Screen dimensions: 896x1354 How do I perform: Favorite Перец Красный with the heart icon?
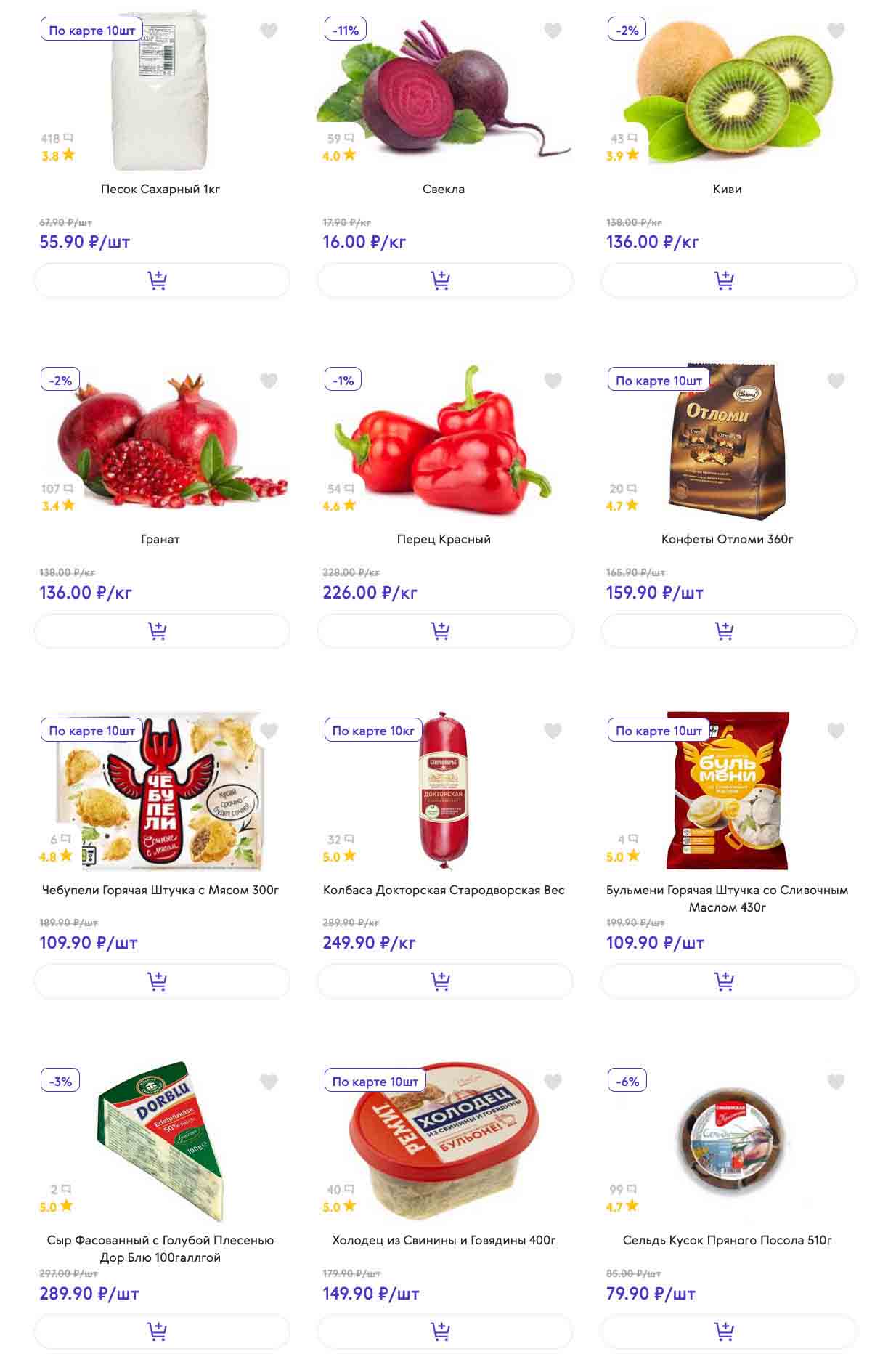tap(553, 381)
